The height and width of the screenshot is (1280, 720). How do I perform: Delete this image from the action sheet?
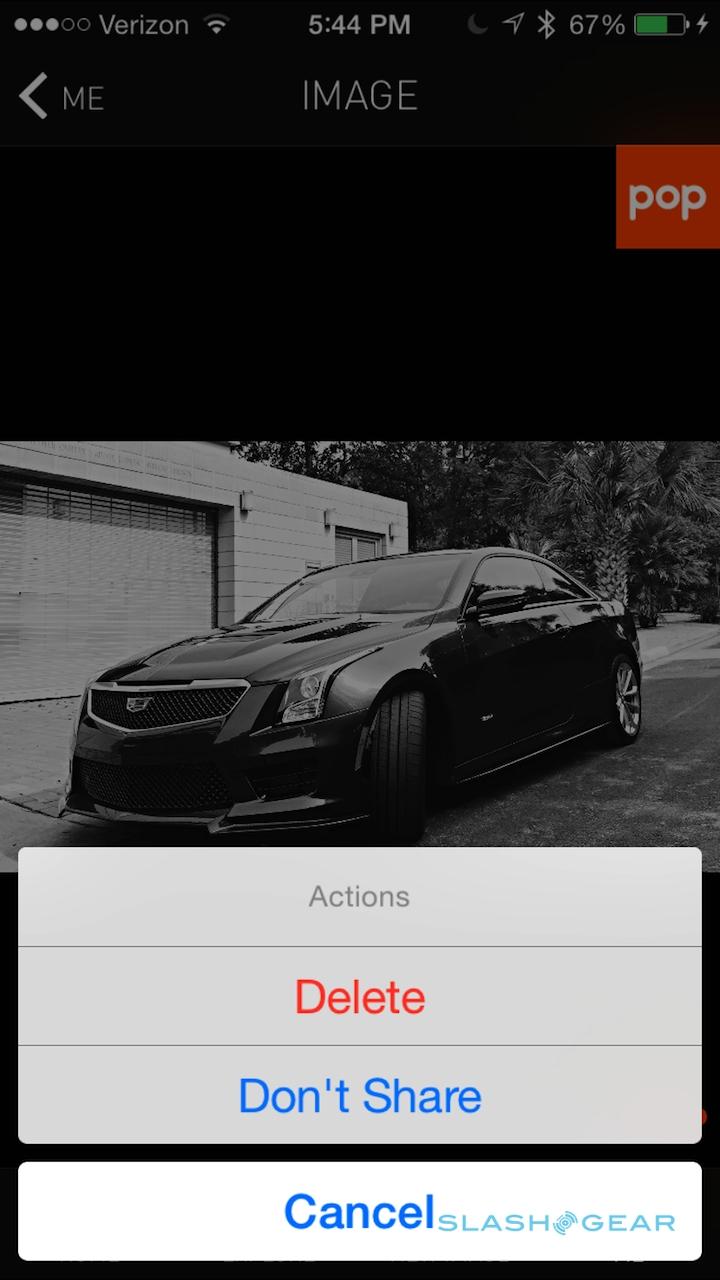(x=360, y=997)
